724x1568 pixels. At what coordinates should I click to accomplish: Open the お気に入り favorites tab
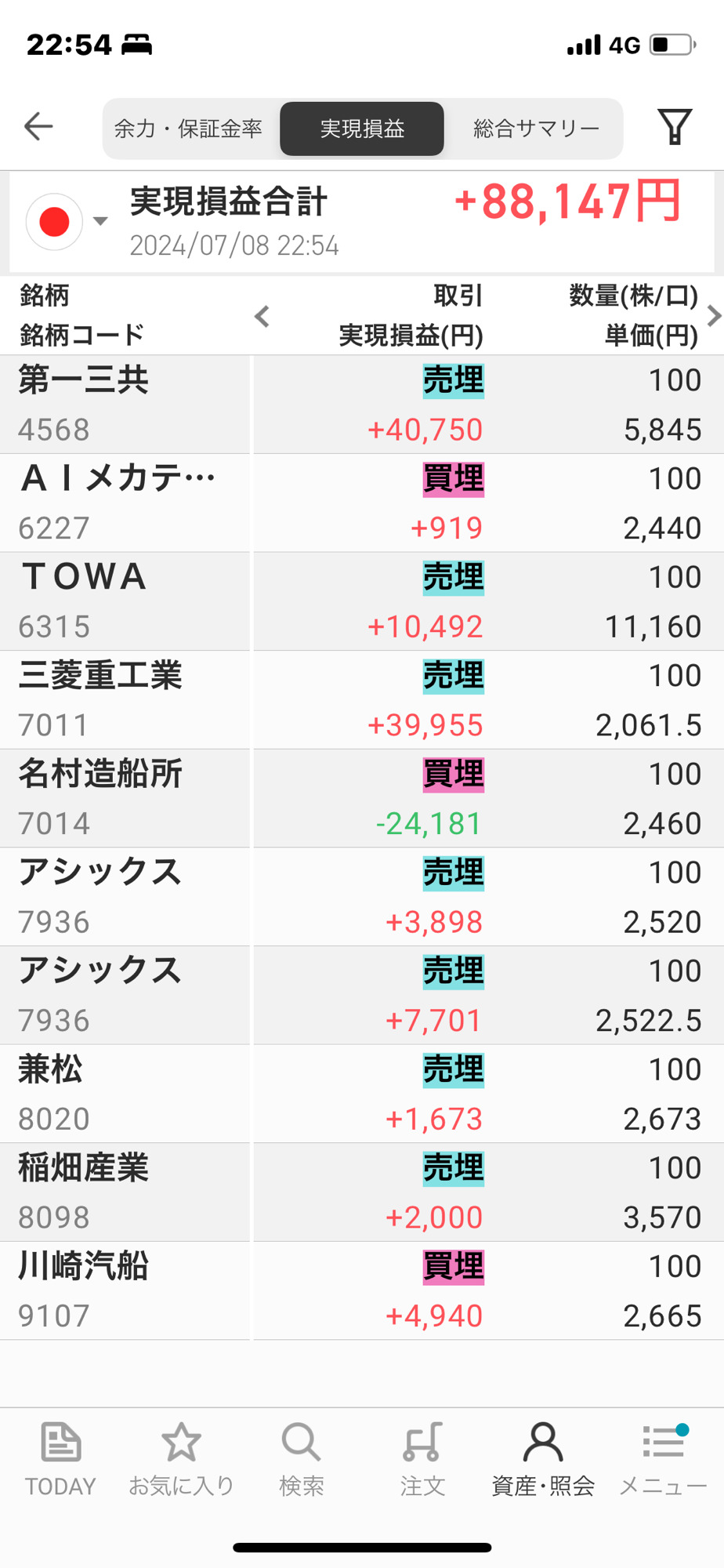click(181, 1459)
